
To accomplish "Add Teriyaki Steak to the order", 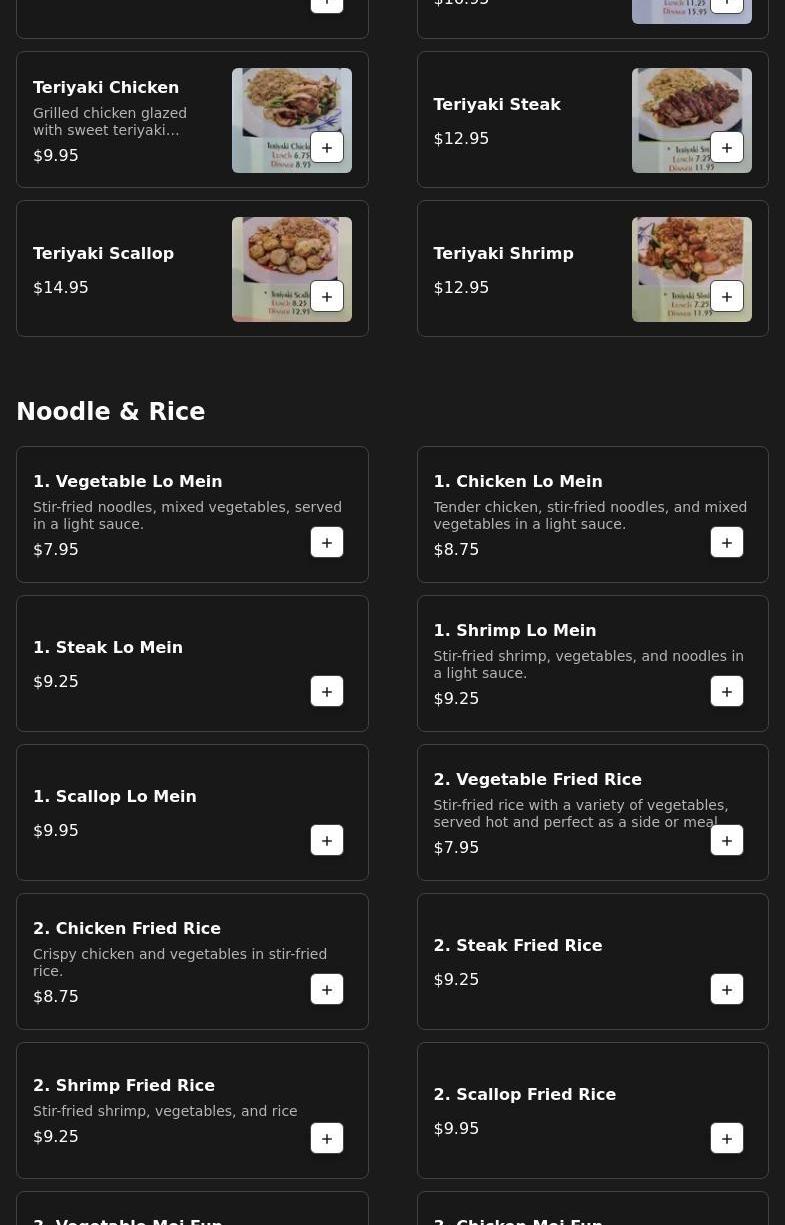I will click(727, 148).
